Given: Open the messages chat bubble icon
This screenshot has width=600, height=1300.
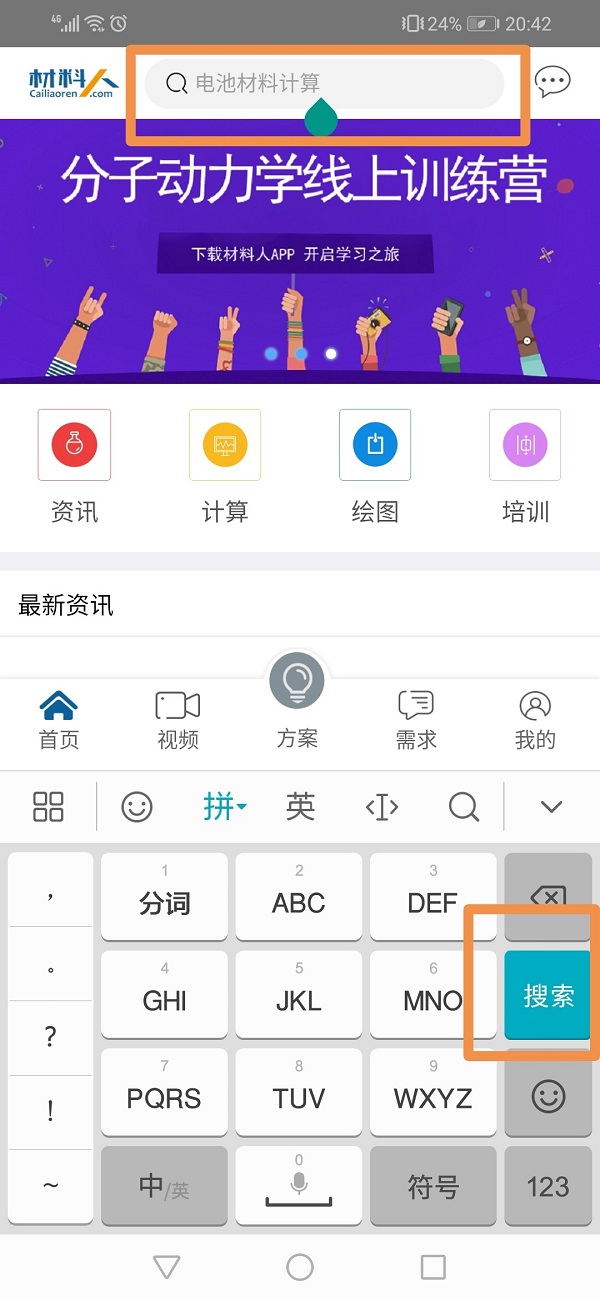Looking at the screenshot, I should point(552,82).
